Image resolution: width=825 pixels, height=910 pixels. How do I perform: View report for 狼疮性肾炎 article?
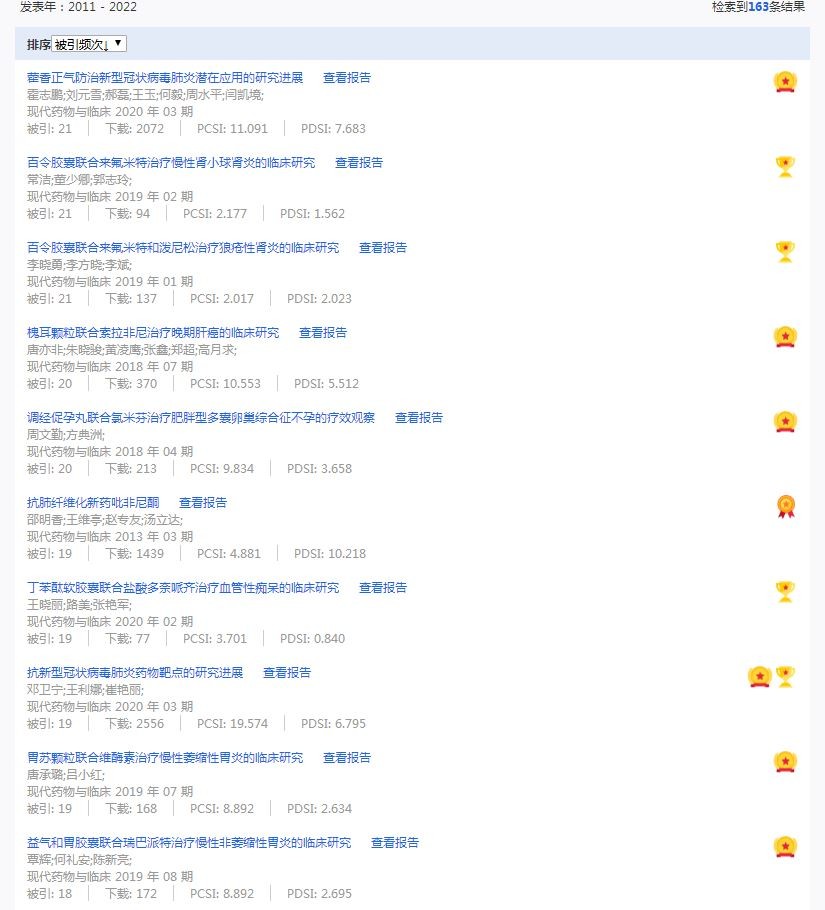[383, 248]
